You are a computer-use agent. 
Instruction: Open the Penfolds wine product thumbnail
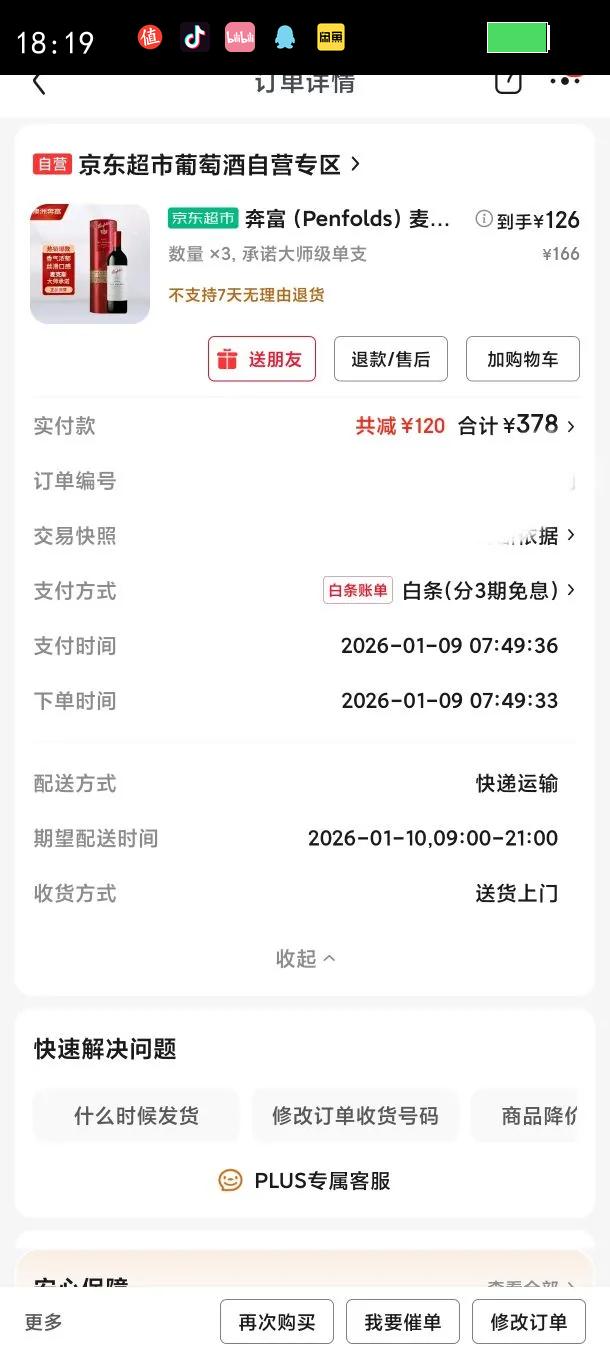(x=90, y=264)
